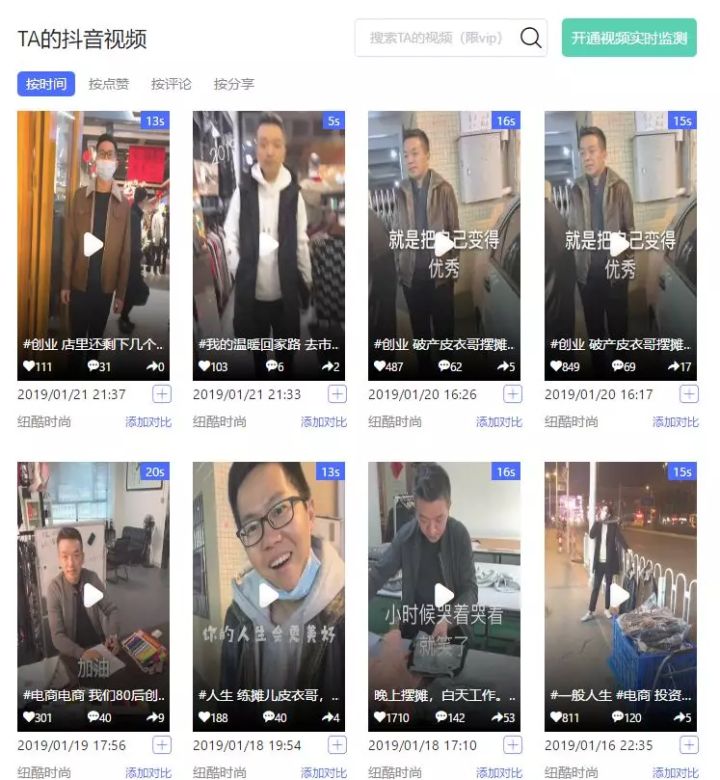This screenshot has width=720, height=780.
Task: Tap 开通视频实时监测 button
Action: 629,38
